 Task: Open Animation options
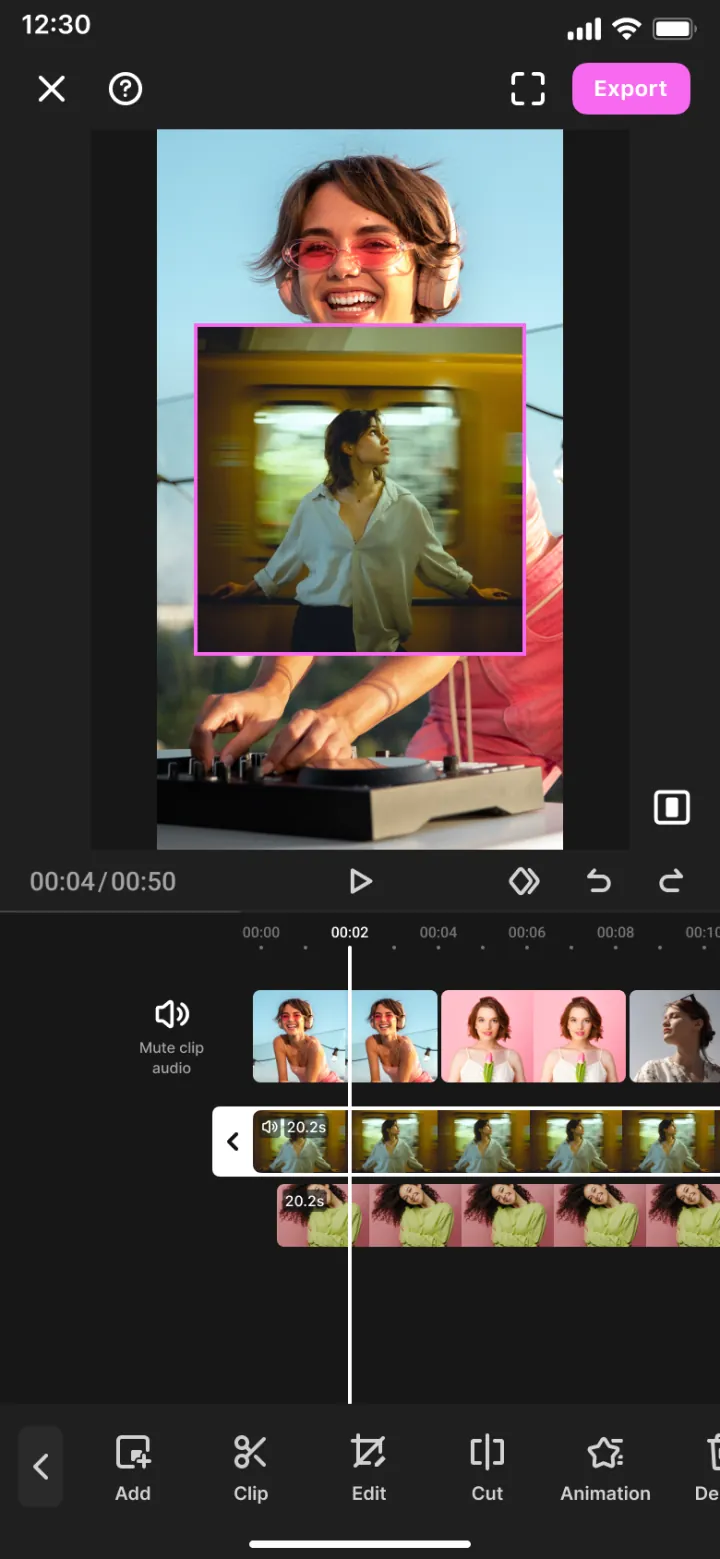(605, 1467)
